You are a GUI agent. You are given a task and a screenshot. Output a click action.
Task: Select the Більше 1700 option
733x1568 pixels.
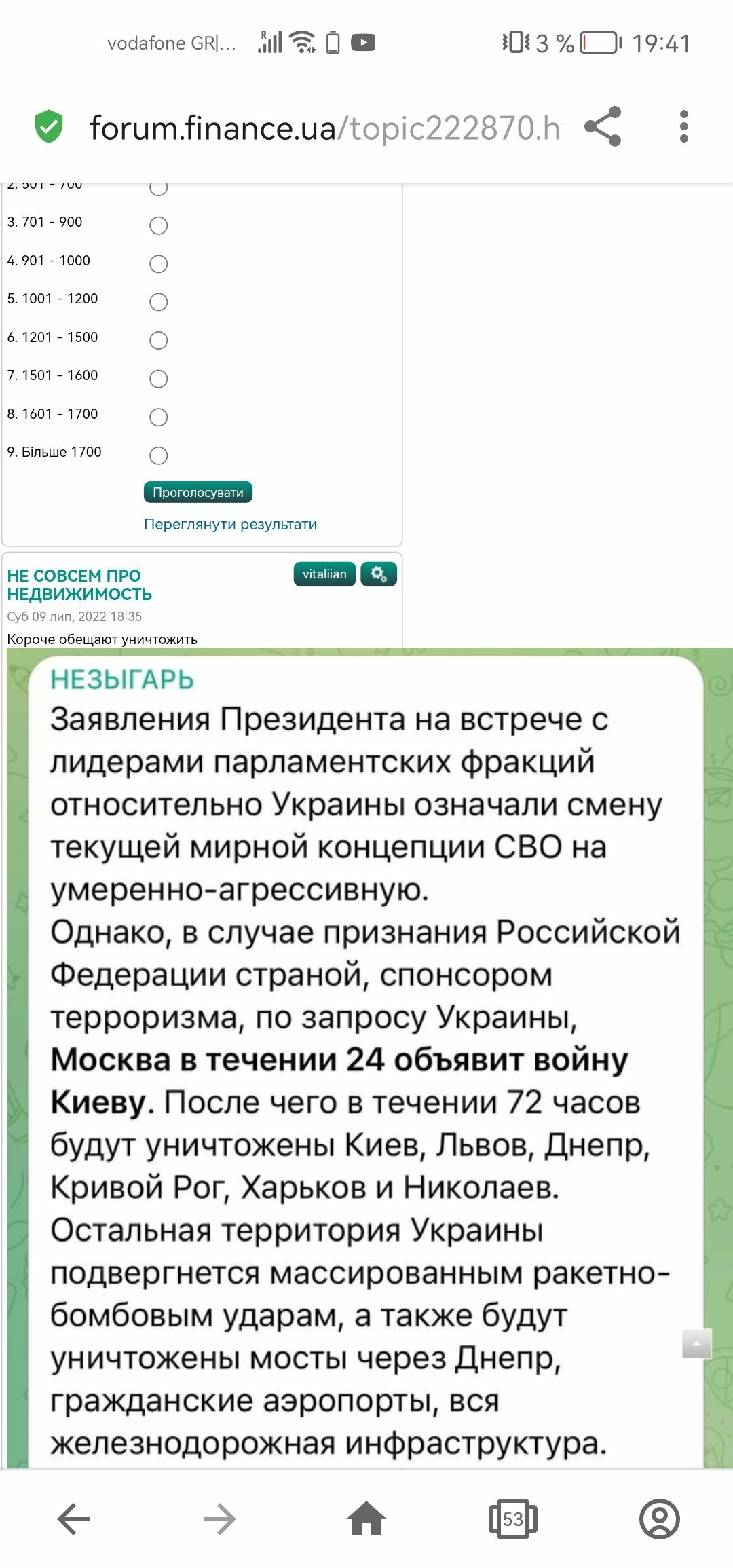(158, 455)
